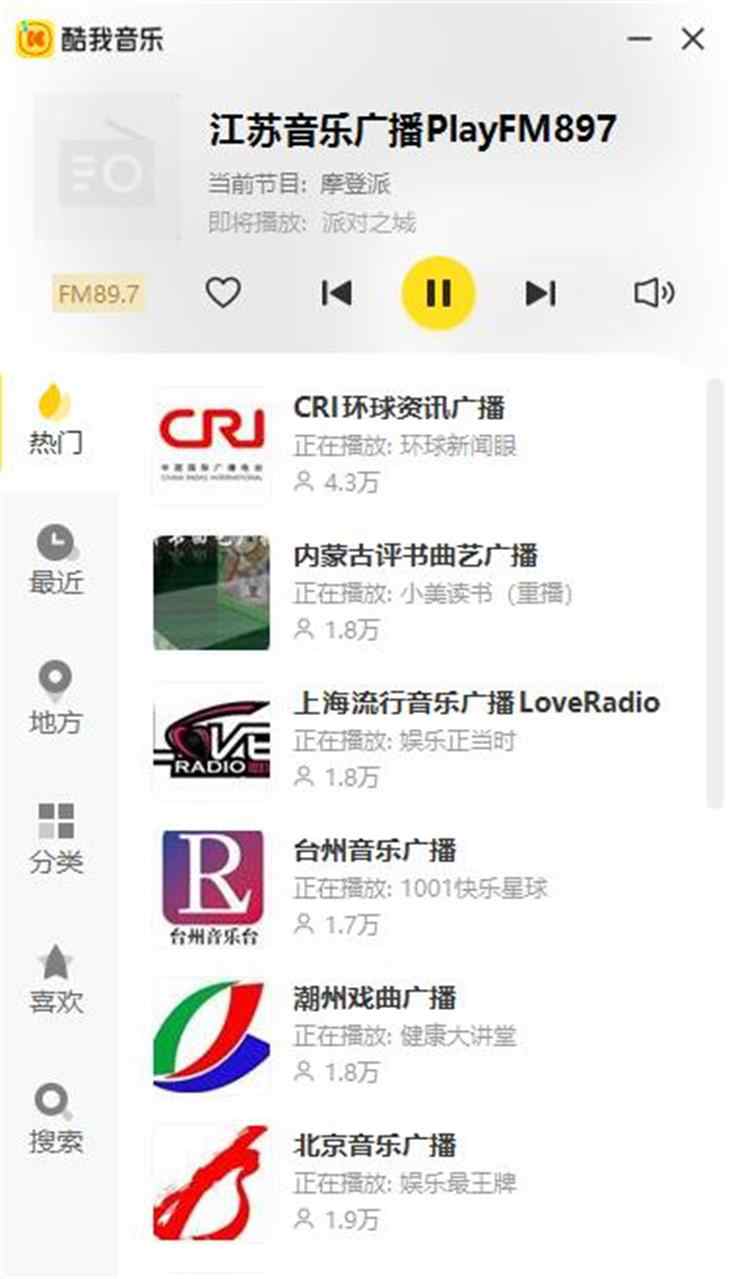
Task: Open the 喜欢 tab
Action: [57, 981]
